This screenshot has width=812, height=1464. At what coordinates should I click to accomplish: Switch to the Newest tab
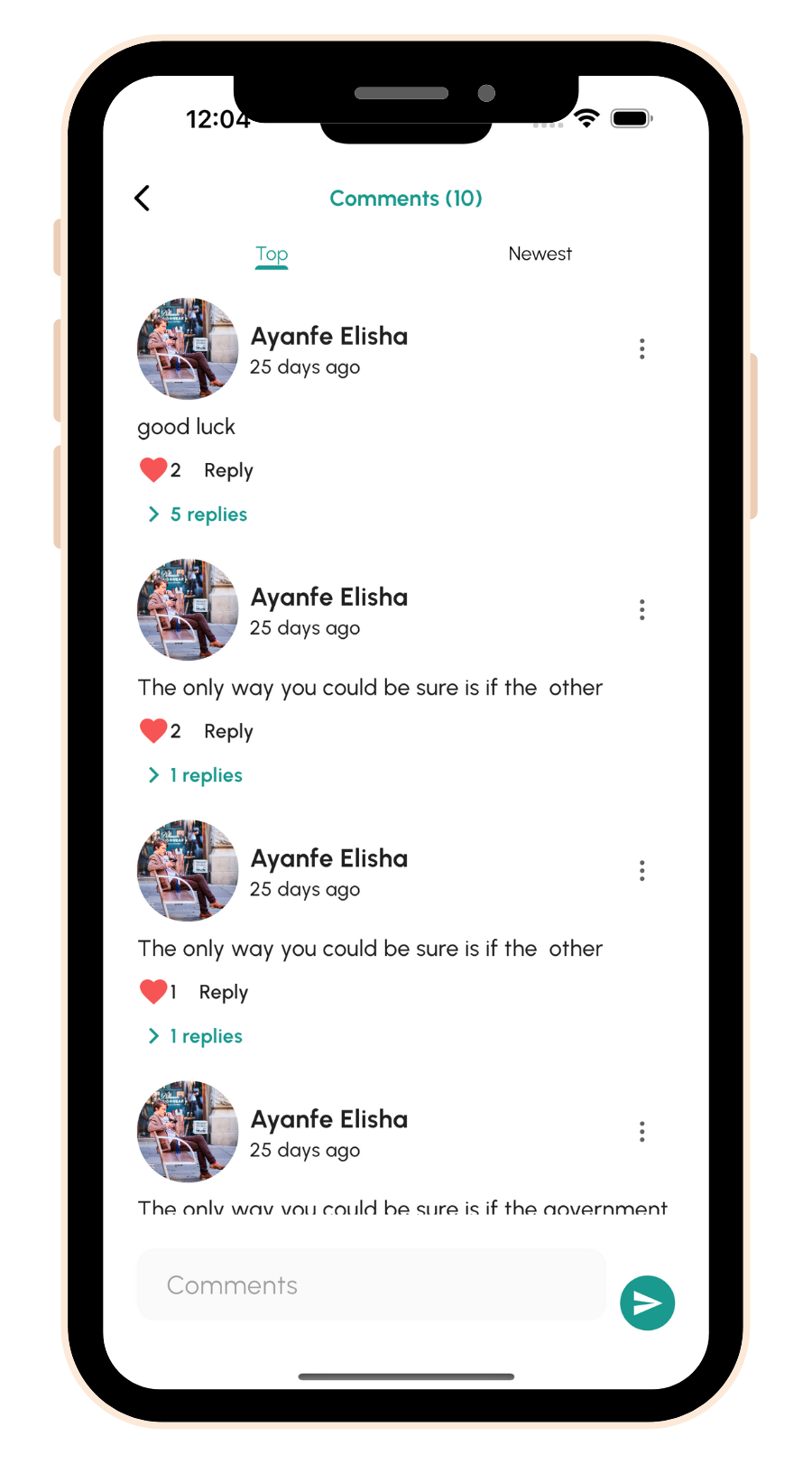click(540, 255)
